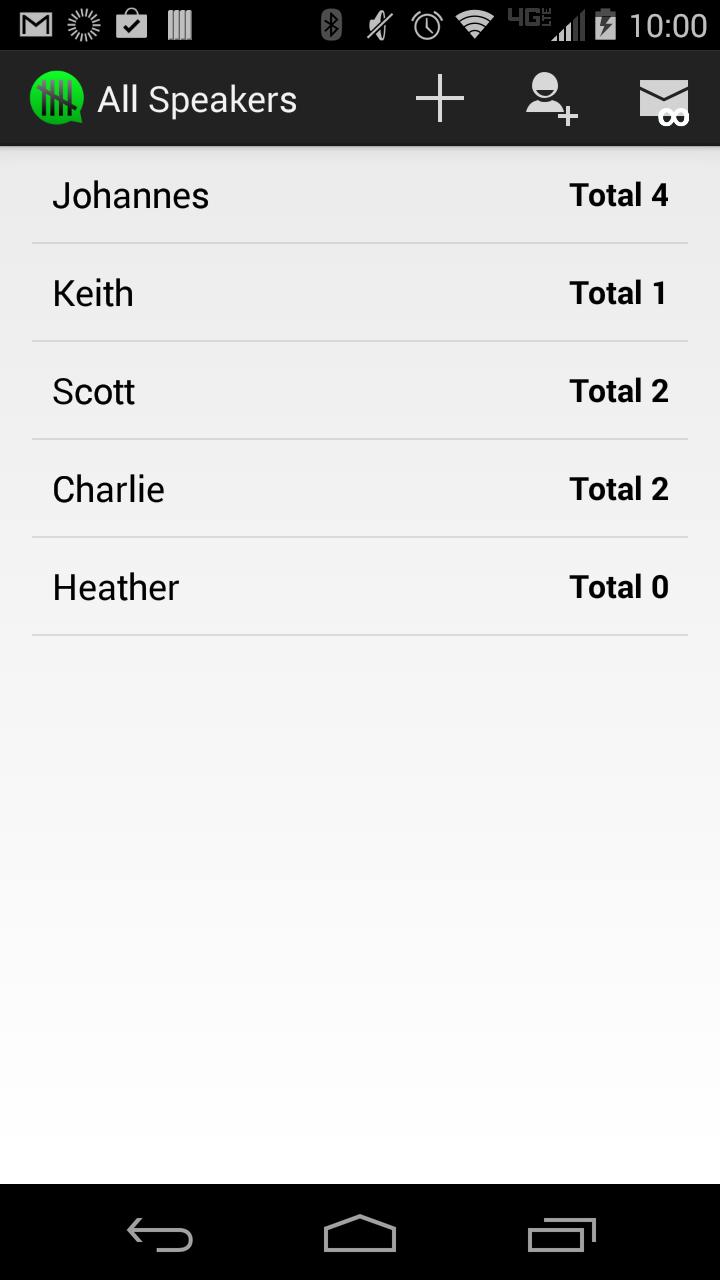The width and height of the screenshot is (720, 1280).
Task: Choose Charlie in the speakers list
Action: tap(360, 489)
